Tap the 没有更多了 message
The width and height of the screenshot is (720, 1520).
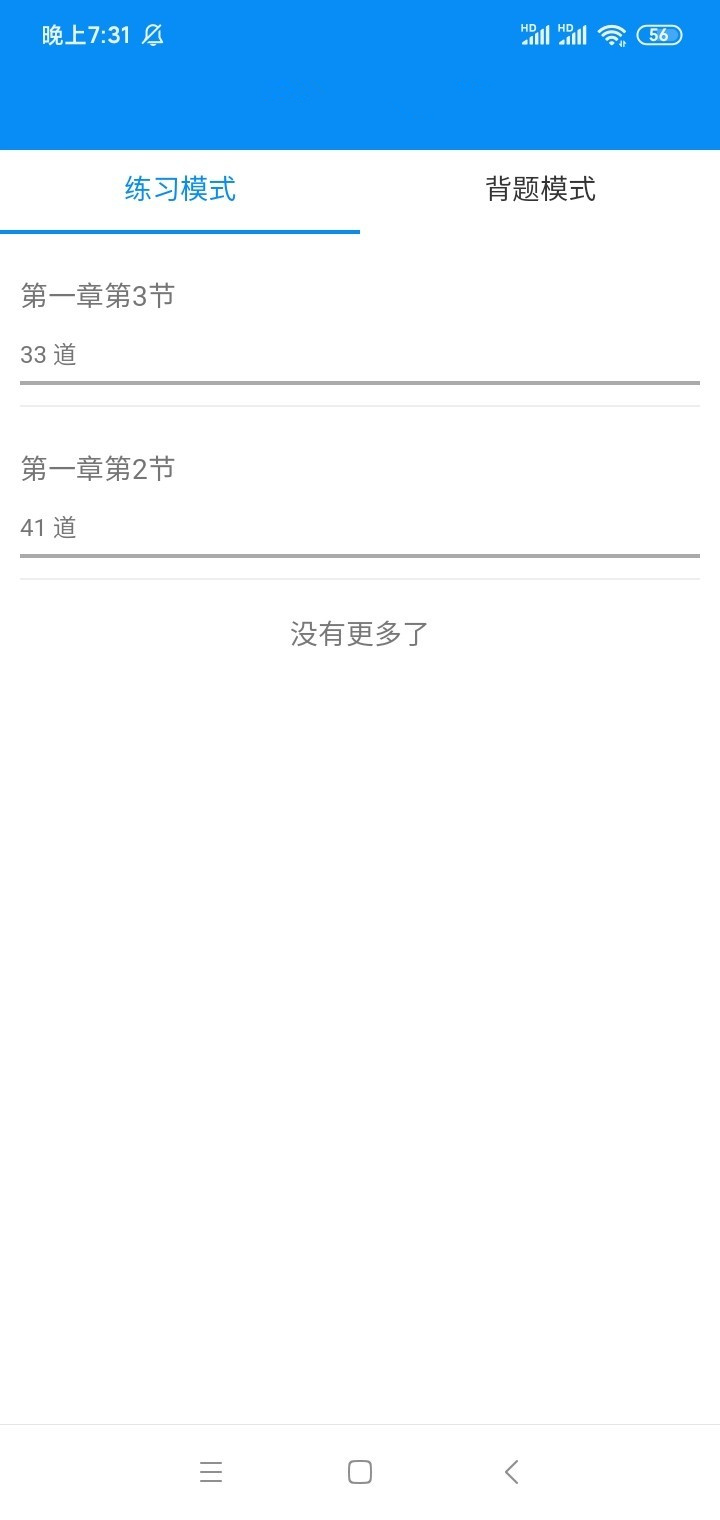[x=360, y=633]
